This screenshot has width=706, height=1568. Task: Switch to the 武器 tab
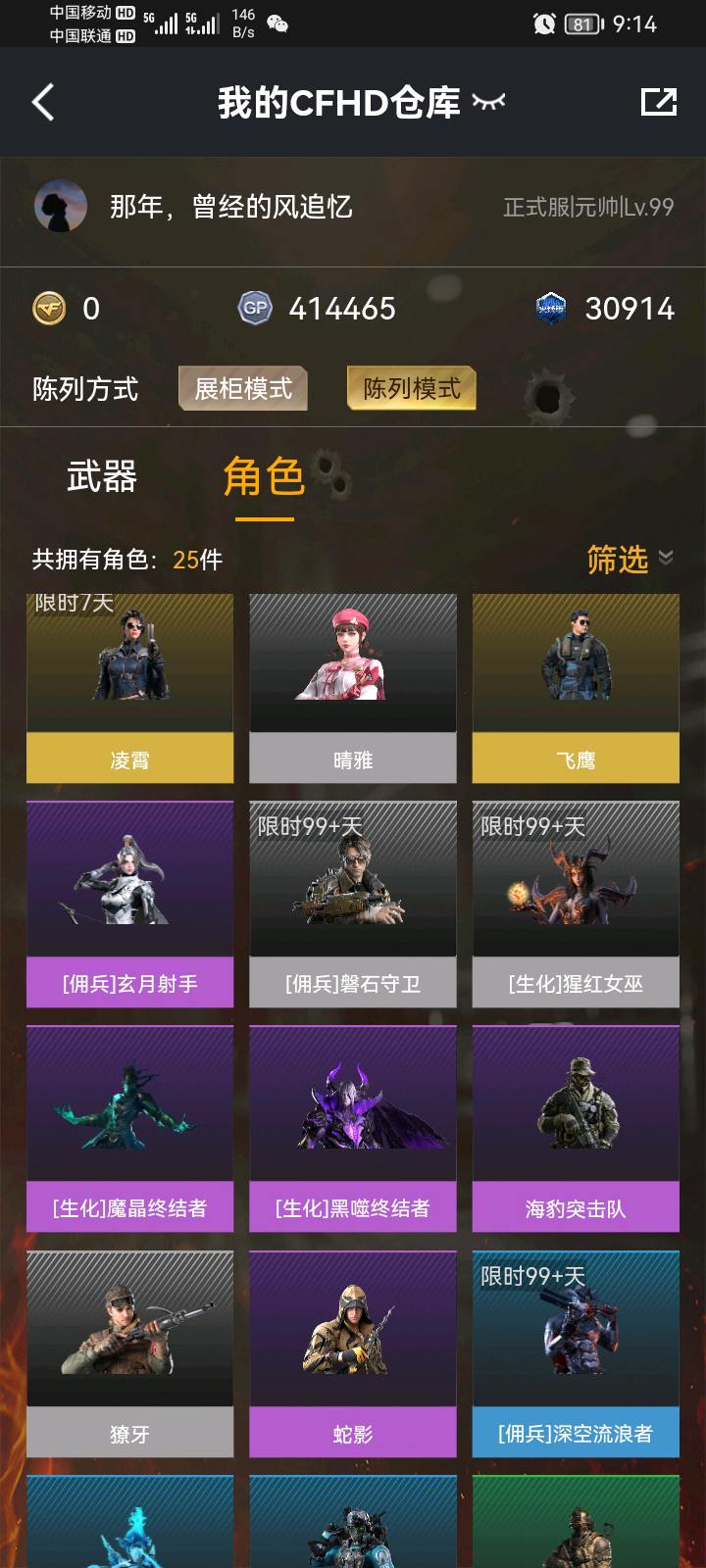point(101,477)
